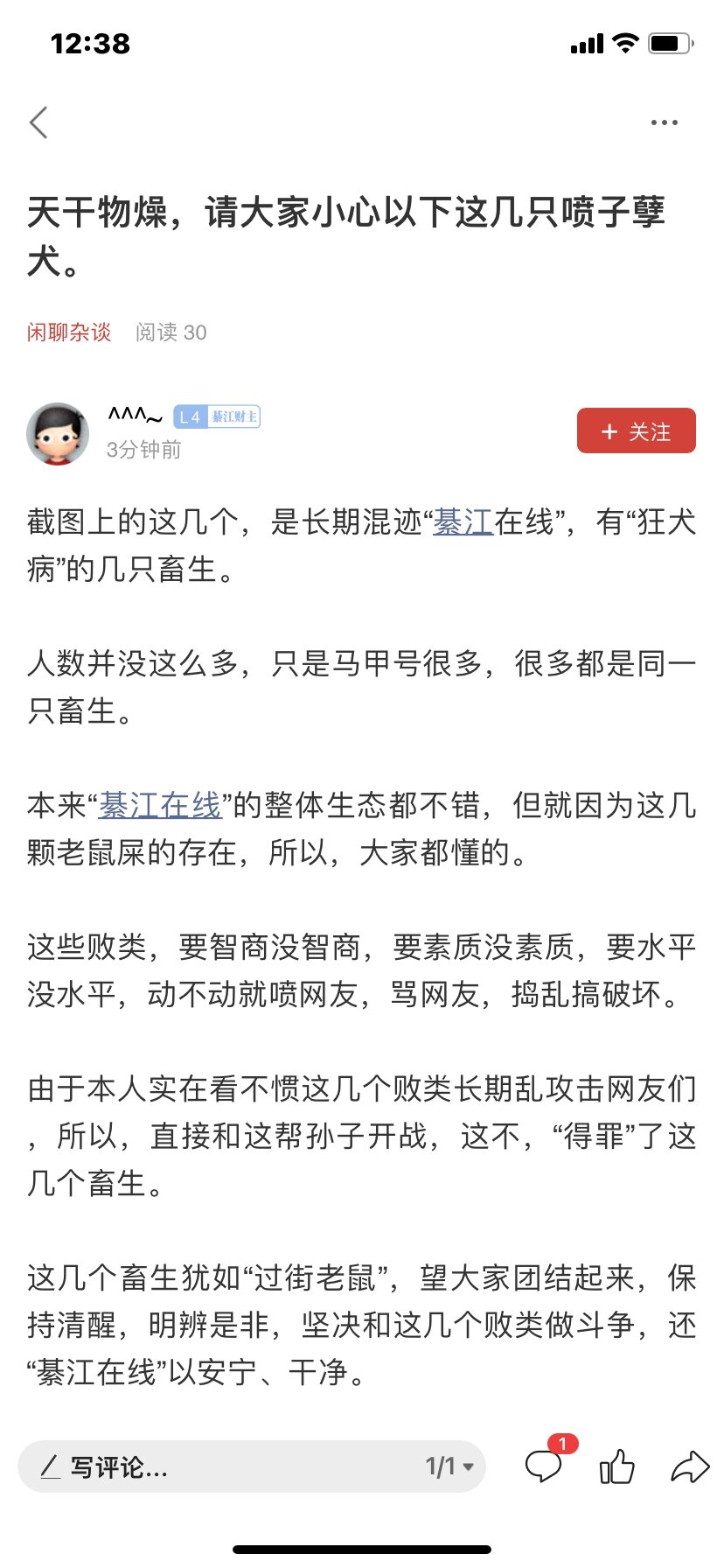Viewport: 724px width, 1568px height.
Task: Like this post with thumbs-up
Action: click(617, 1466)
